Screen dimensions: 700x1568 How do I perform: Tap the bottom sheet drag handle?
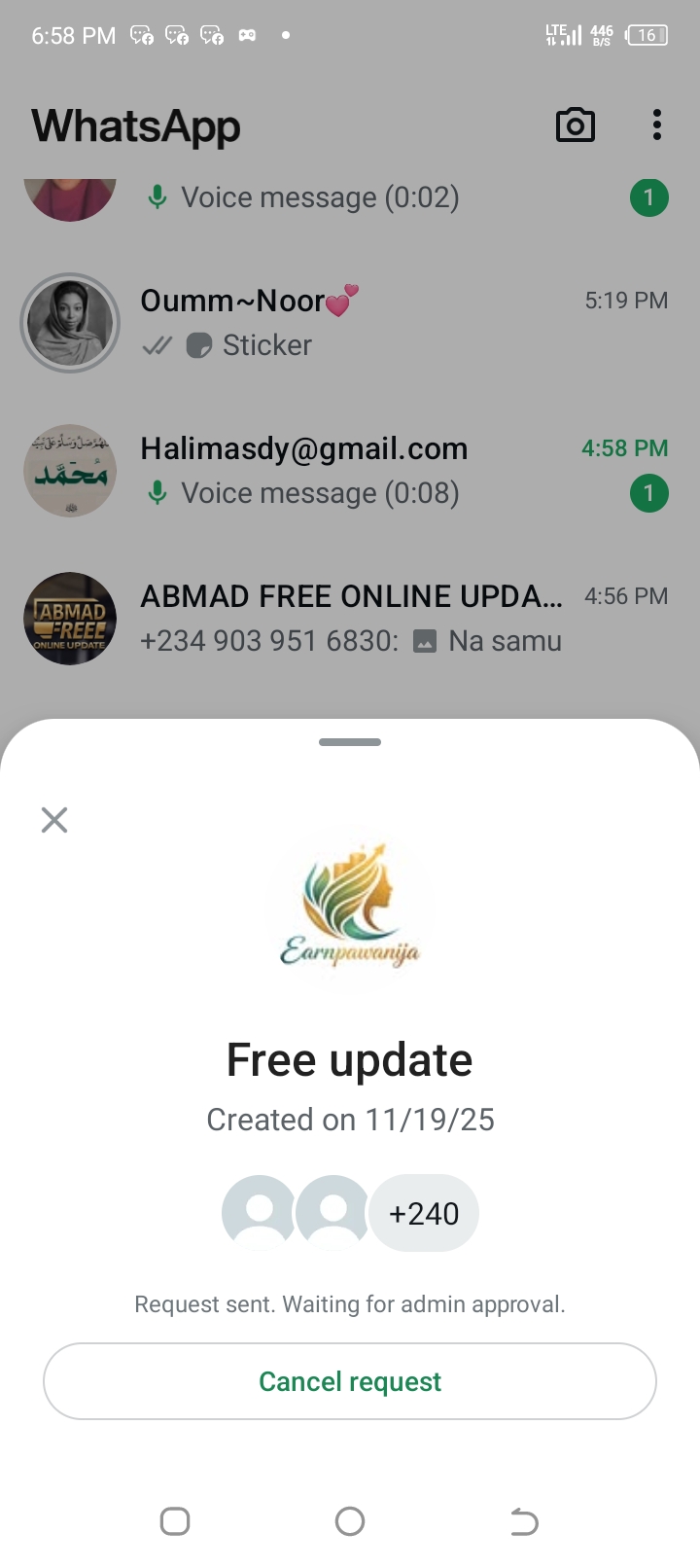pos(350,742)
